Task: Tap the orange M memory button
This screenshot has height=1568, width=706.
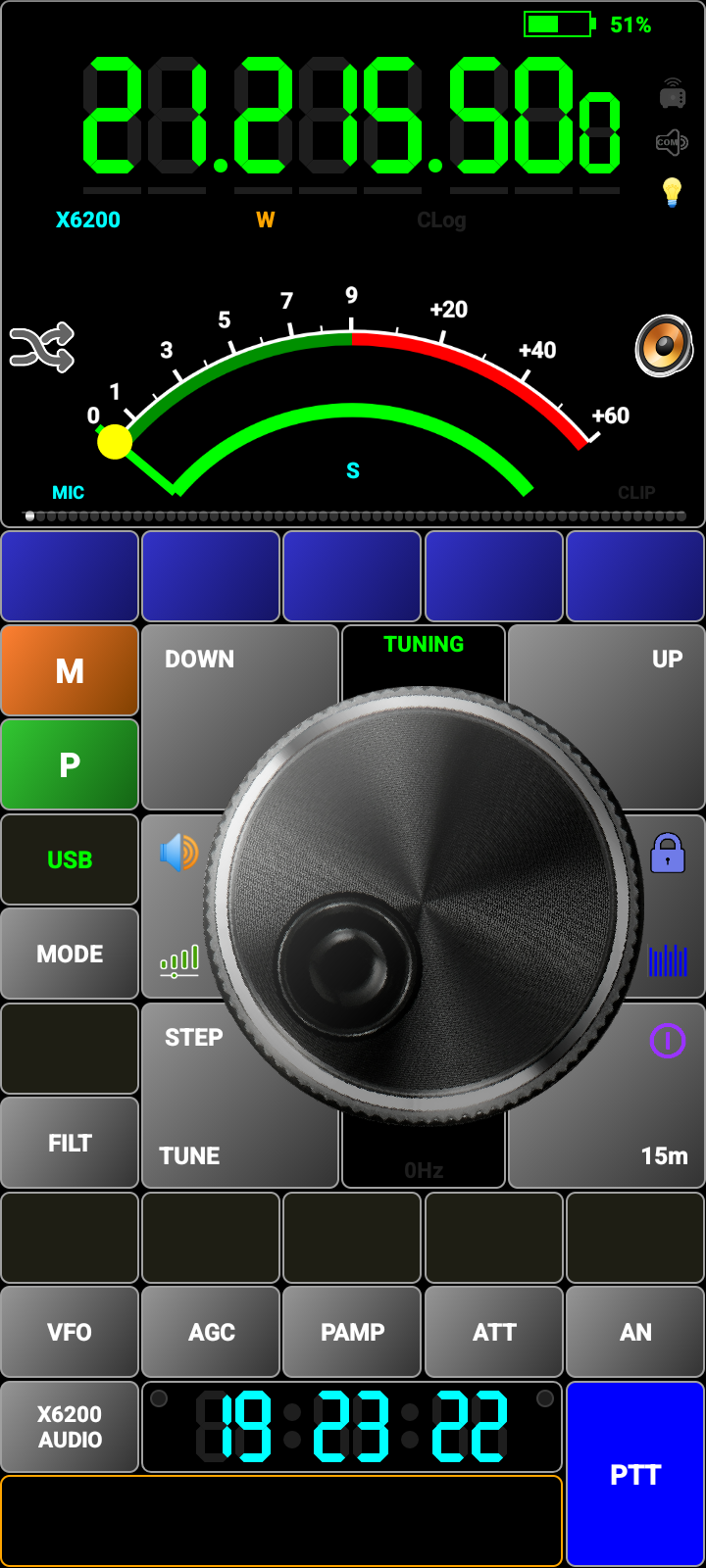Action: pos(70,671)
